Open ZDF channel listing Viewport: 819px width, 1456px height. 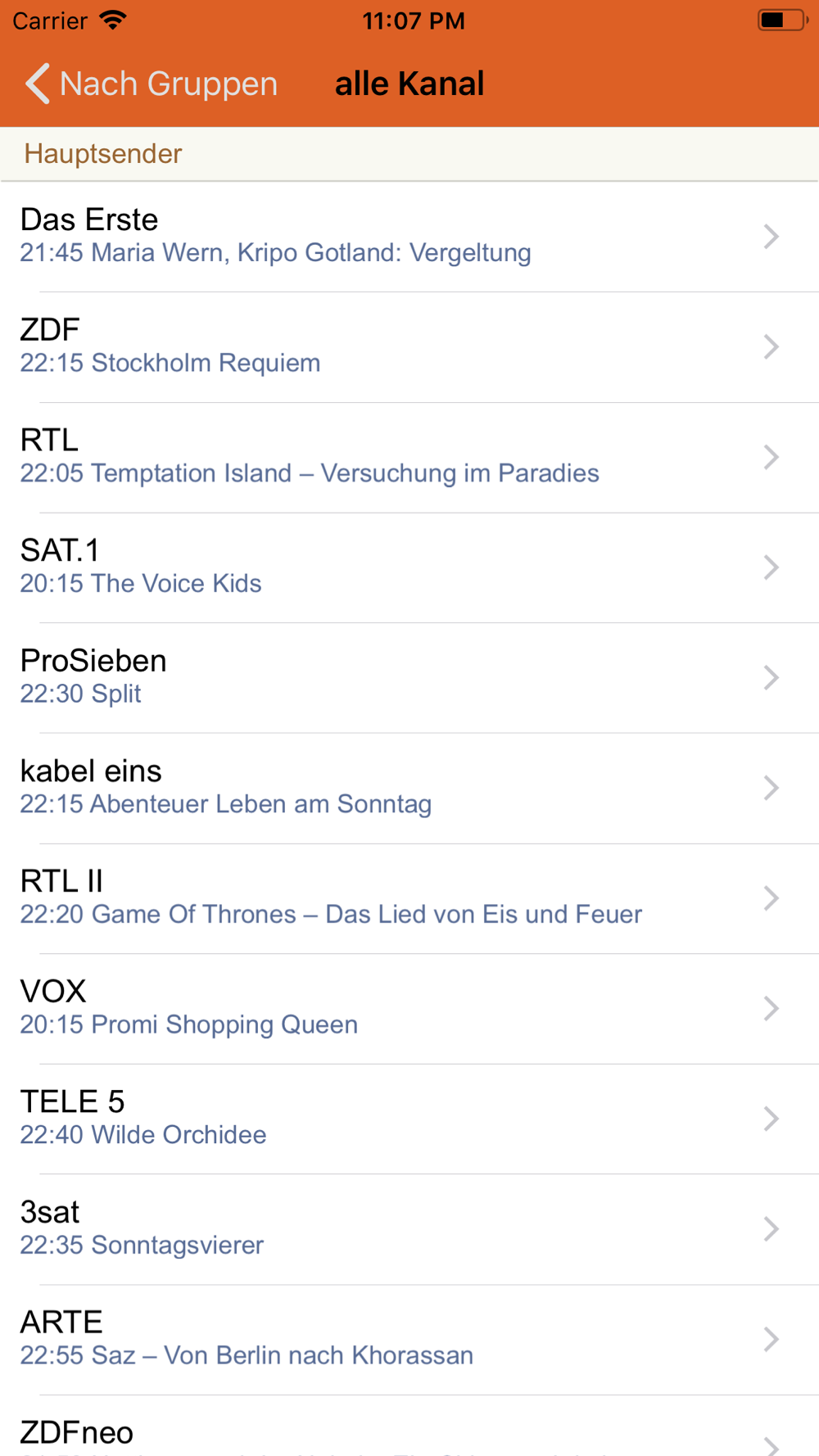coord(409,347)
